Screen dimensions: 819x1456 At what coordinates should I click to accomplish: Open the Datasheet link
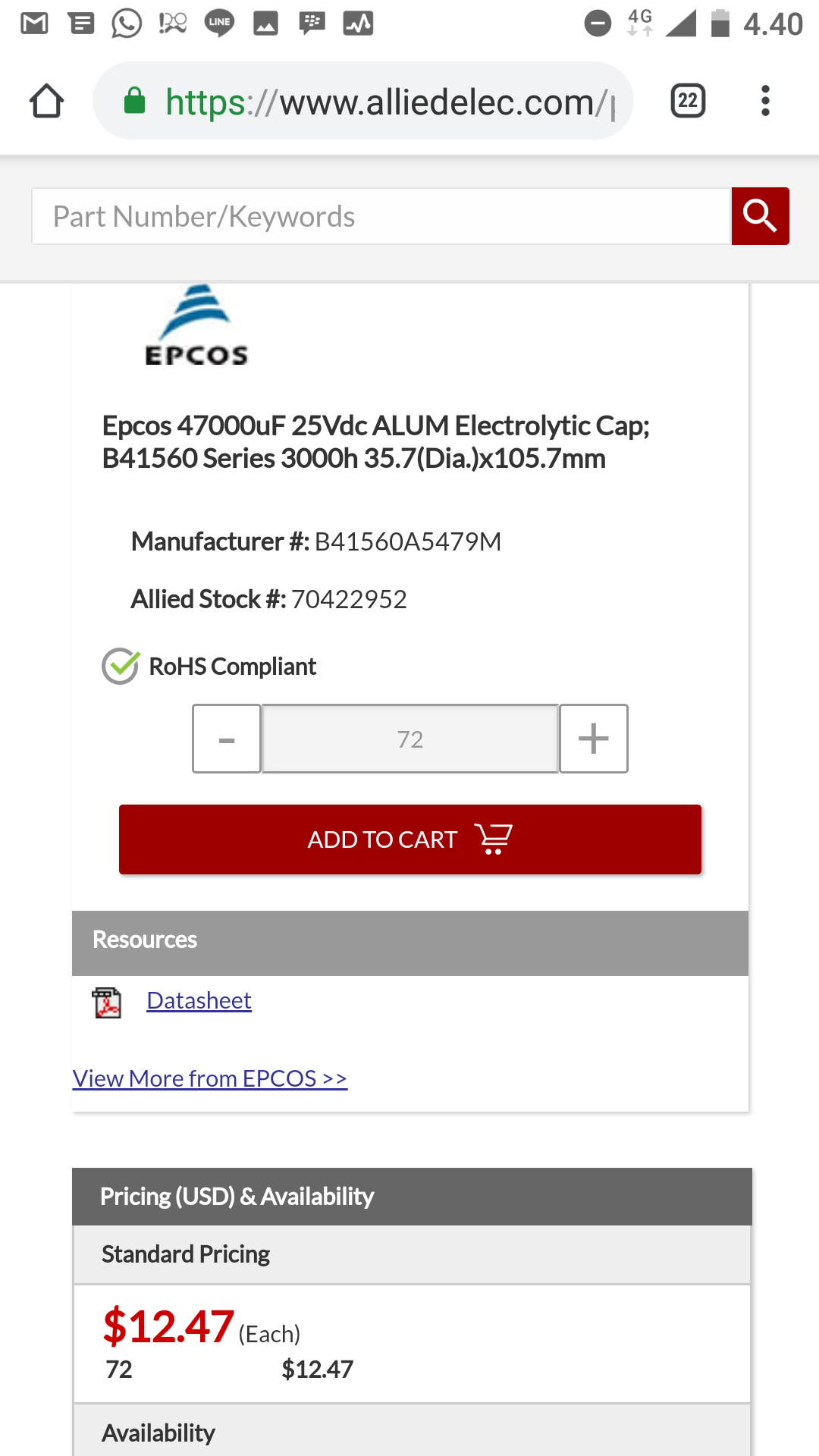199,1001
